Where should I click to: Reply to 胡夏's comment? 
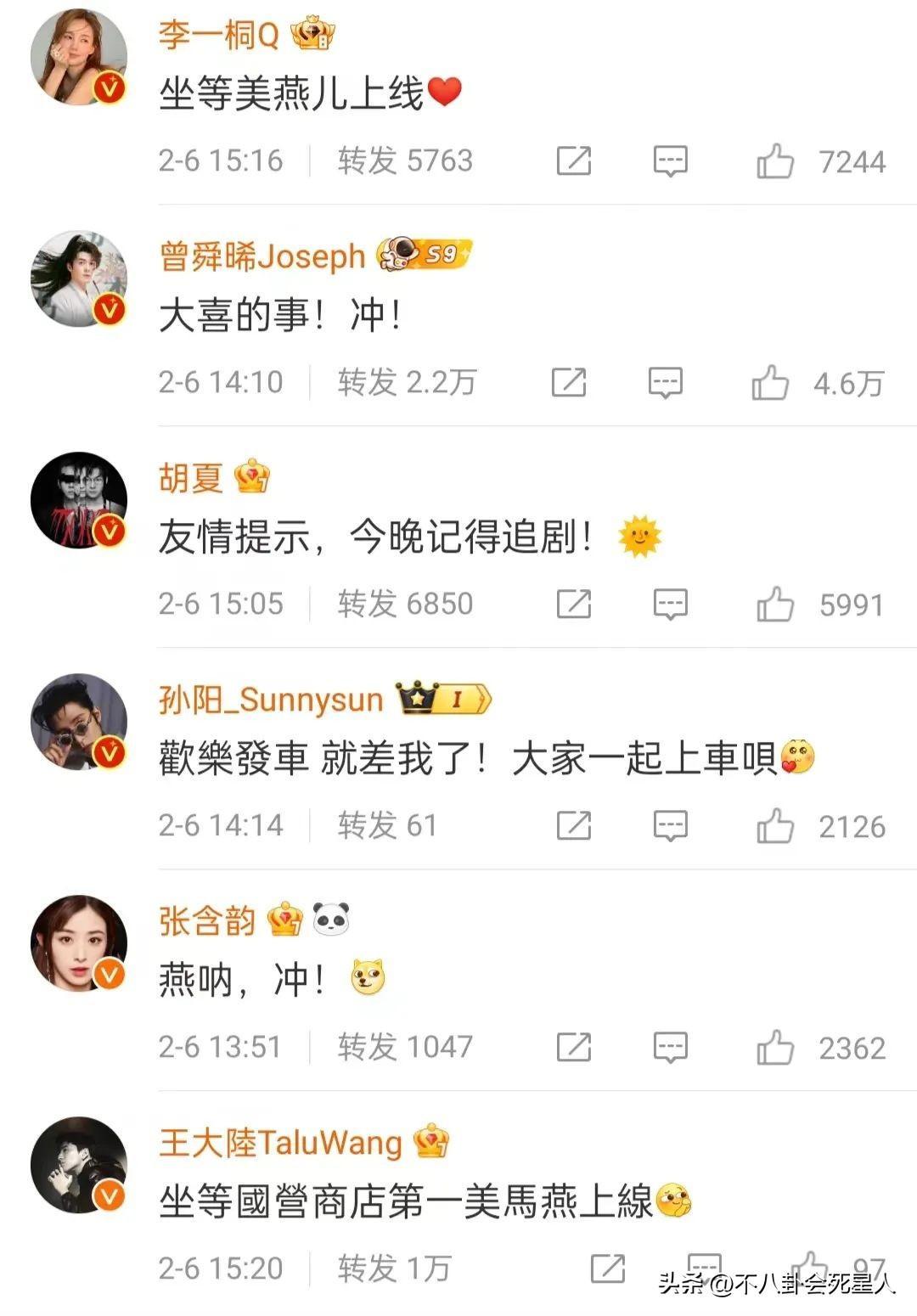click(669, 605)
